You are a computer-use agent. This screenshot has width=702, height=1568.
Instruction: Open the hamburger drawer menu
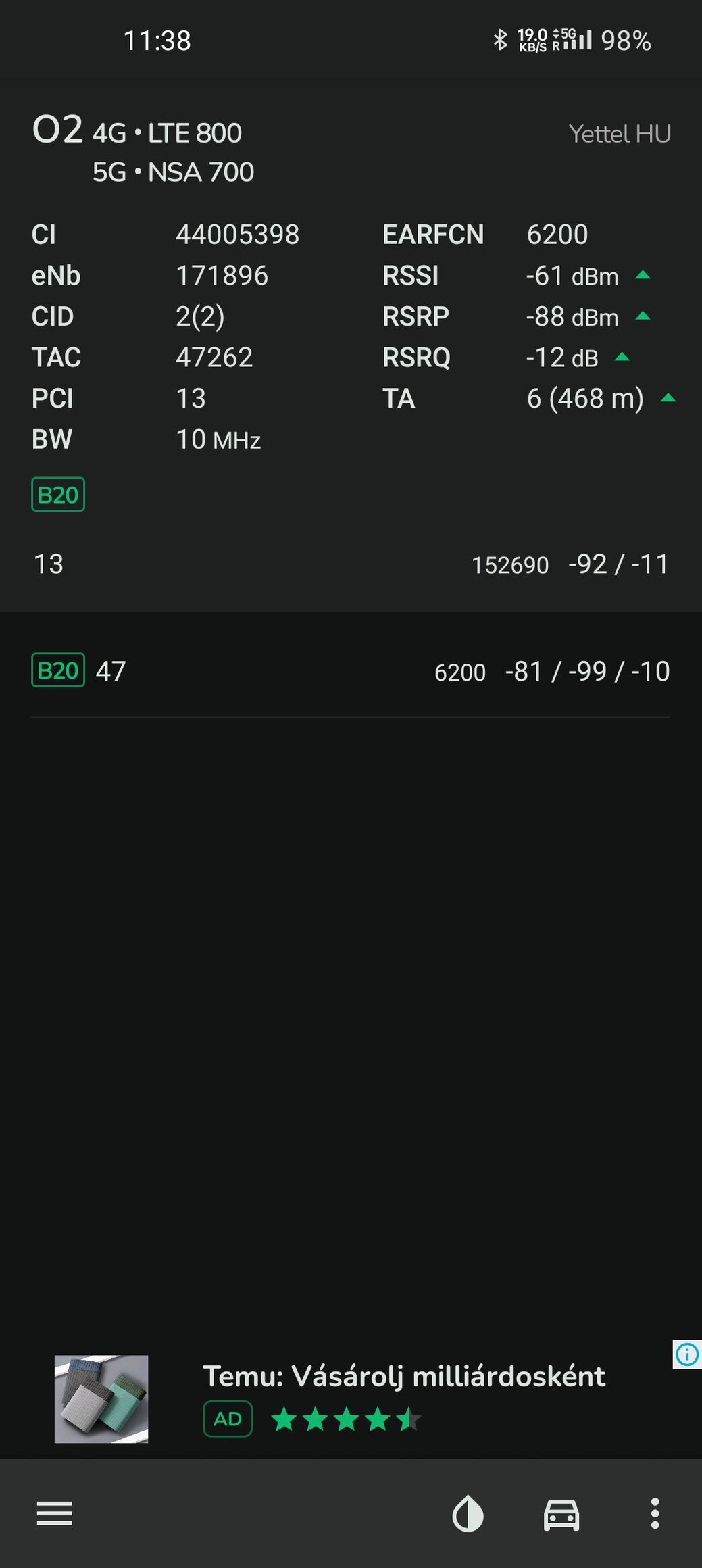[55, 1514]
